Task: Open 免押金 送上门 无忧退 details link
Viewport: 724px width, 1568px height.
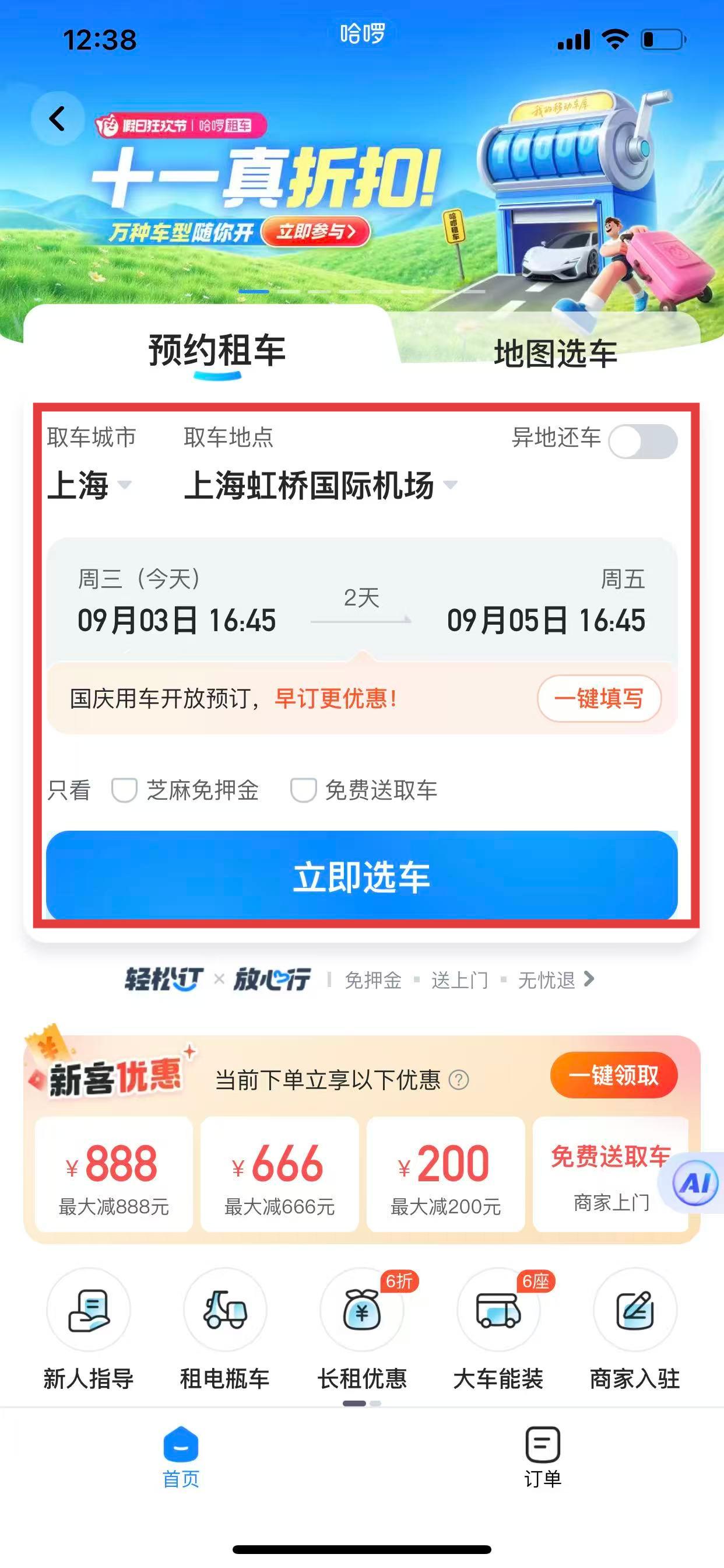Action: (x=469, y=979)
